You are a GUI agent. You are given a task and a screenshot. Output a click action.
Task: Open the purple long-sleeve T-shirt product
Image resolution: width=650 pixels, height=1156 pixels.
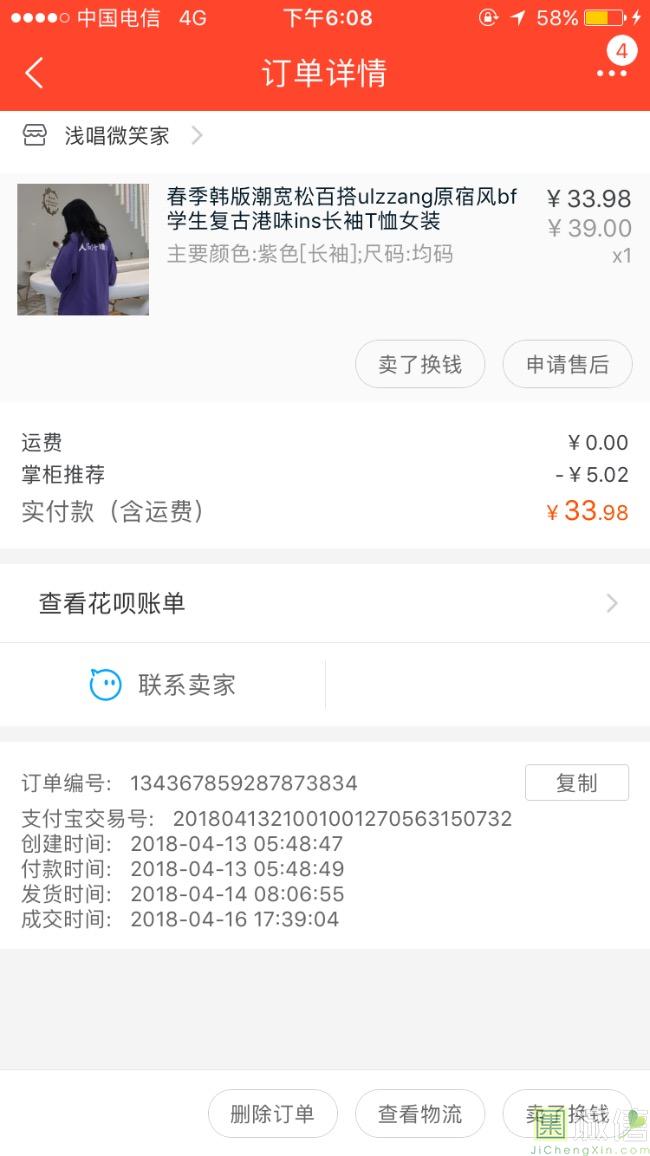[x=83, y=249]
